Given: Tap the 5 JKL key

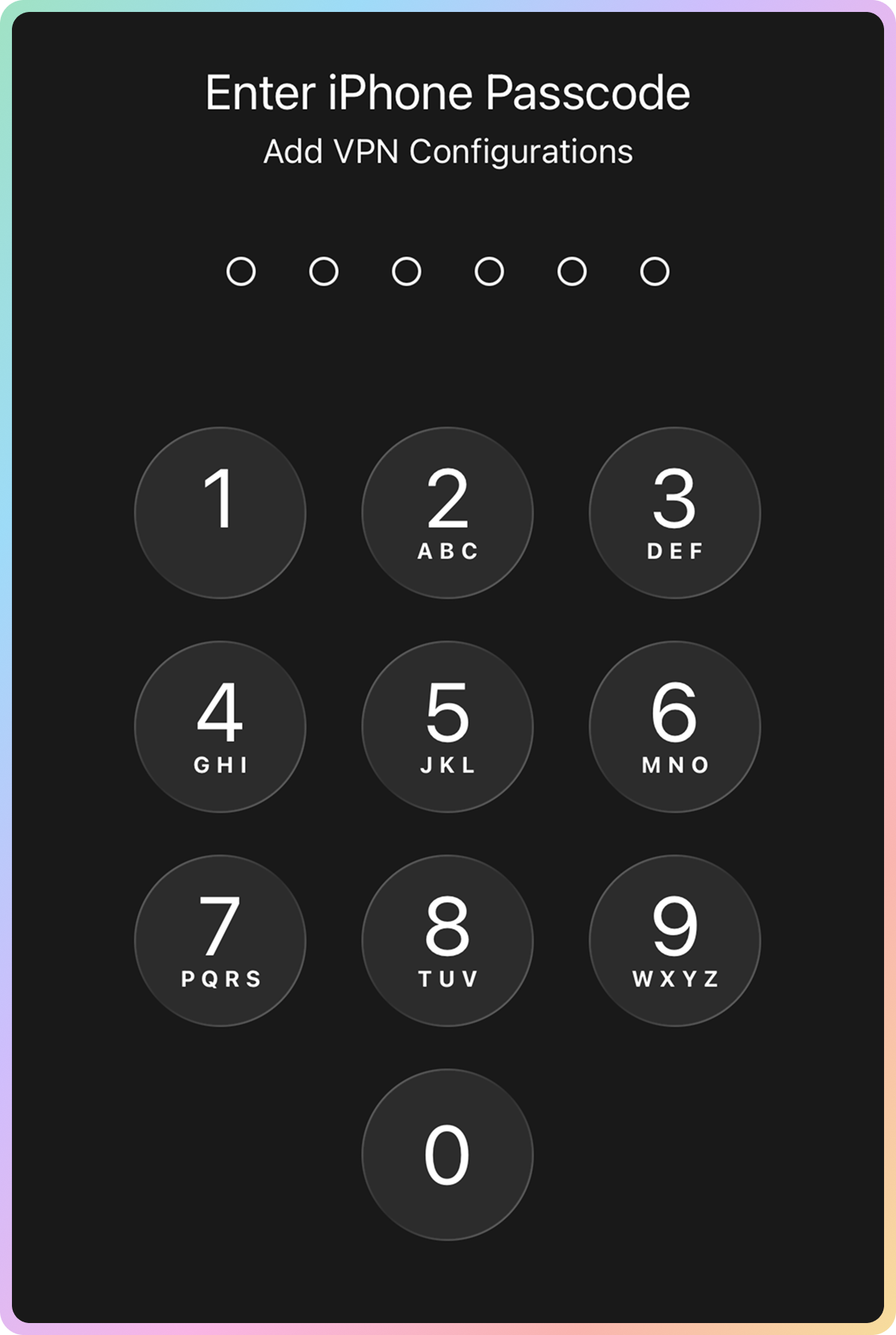Looking at the screenshot, I should point(447,726).
